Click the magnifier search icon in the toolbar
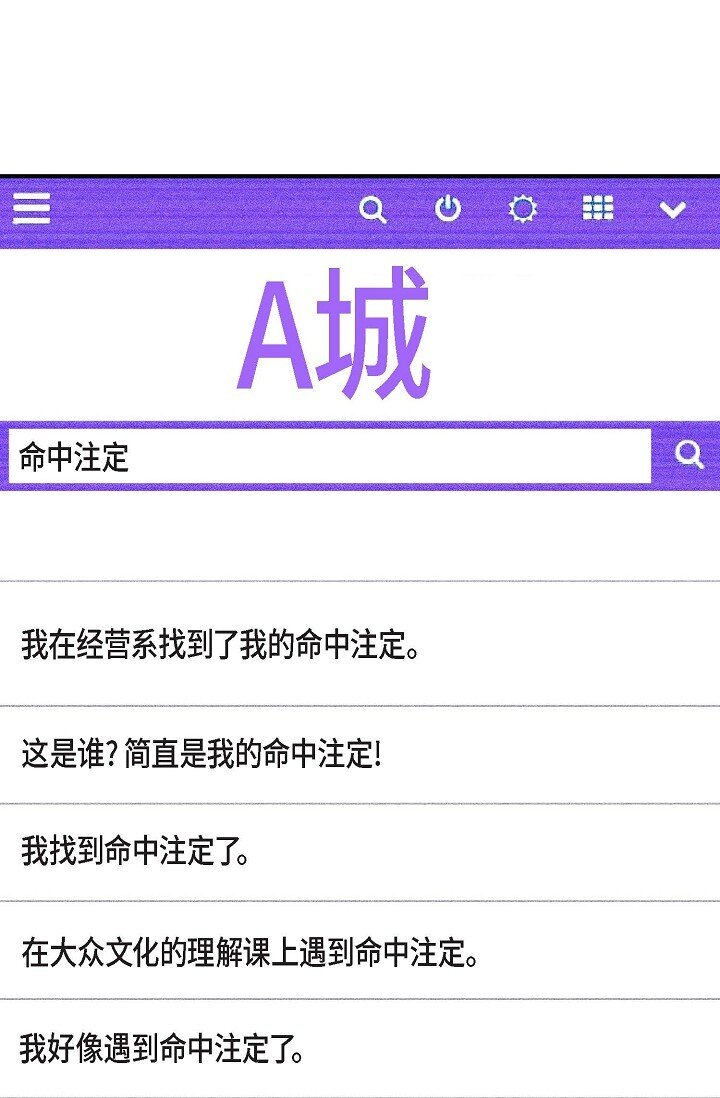720x1098 pixels. (x=374, y=210)
